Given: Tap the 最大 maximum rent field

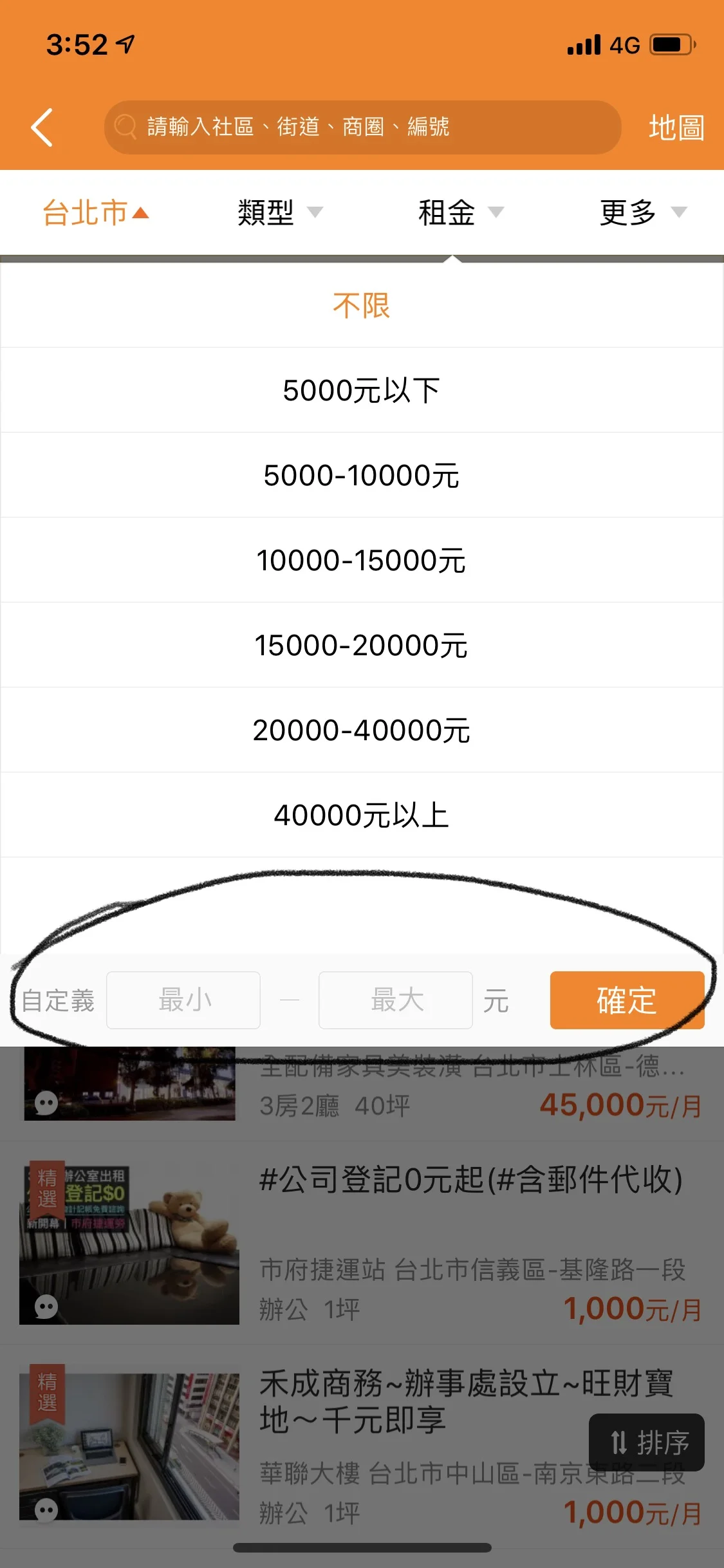Looking at the screenshot, I should pos(396,1000).
